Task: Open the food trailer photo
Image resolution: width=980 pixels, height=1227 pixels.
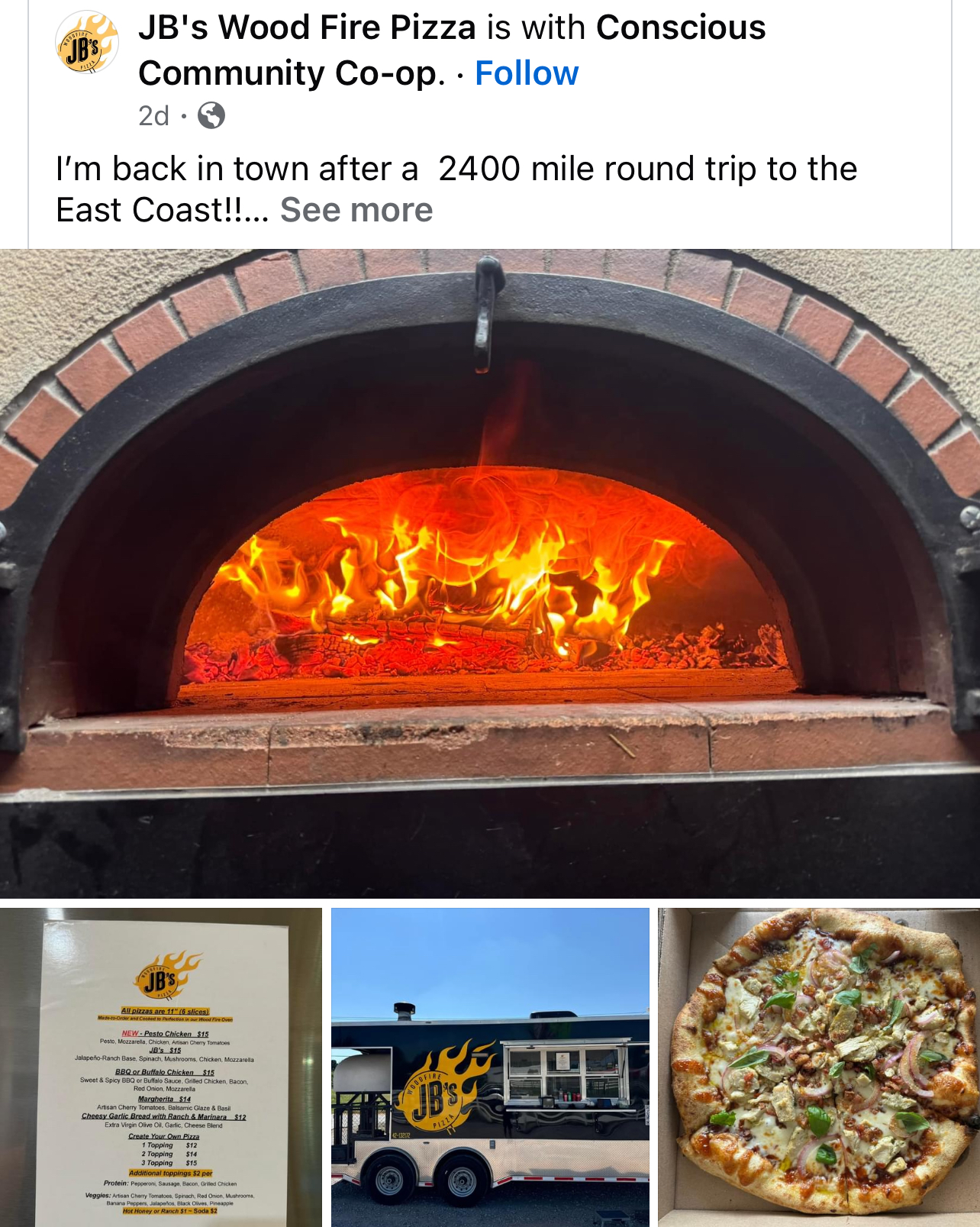Action: pos(490,1067)
